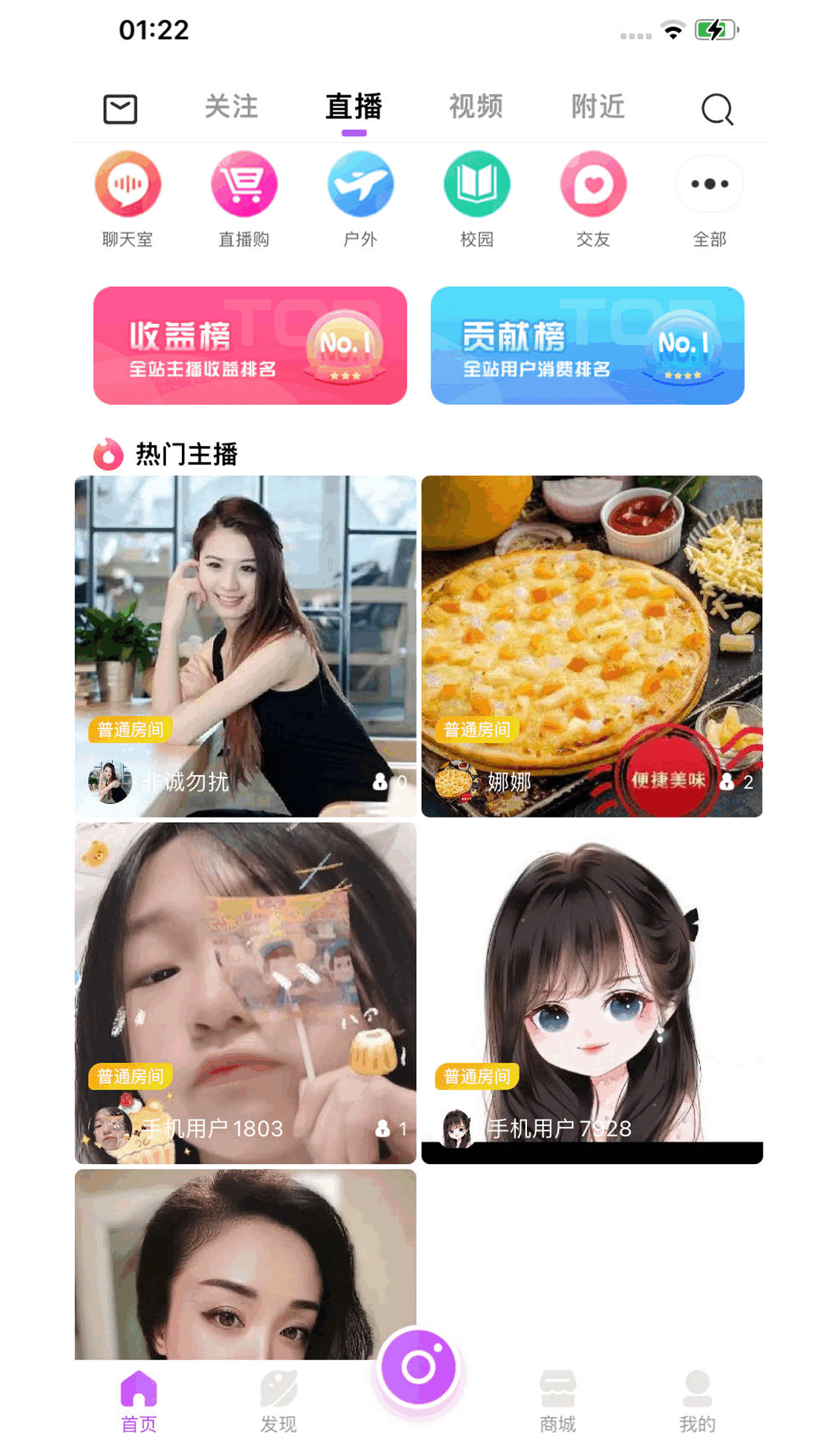Go to the 商城 tab

tap(557, 1401)
